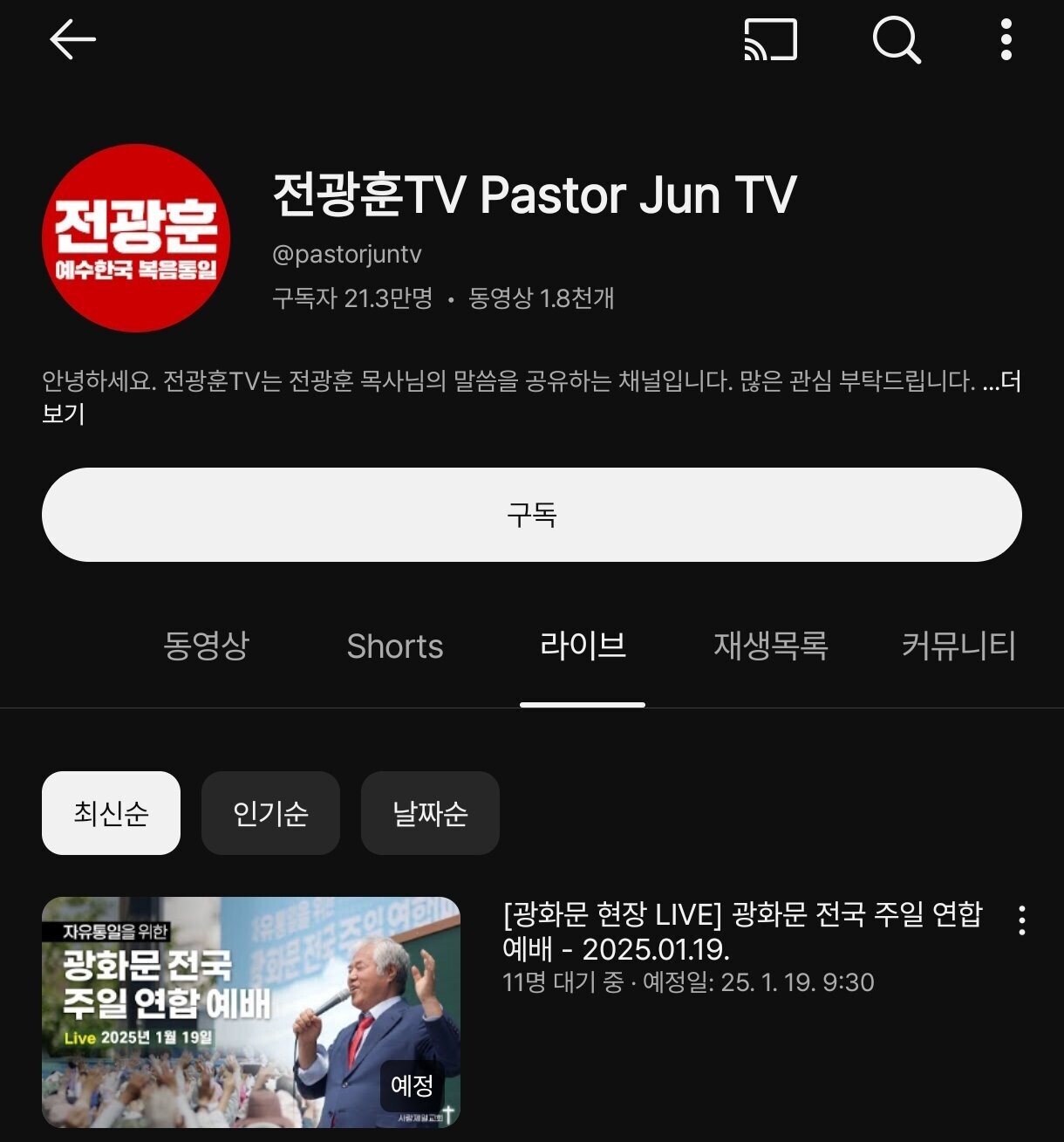The image size is (1064, 1142).
Task: Search within this channel
Action: (897, 40)
